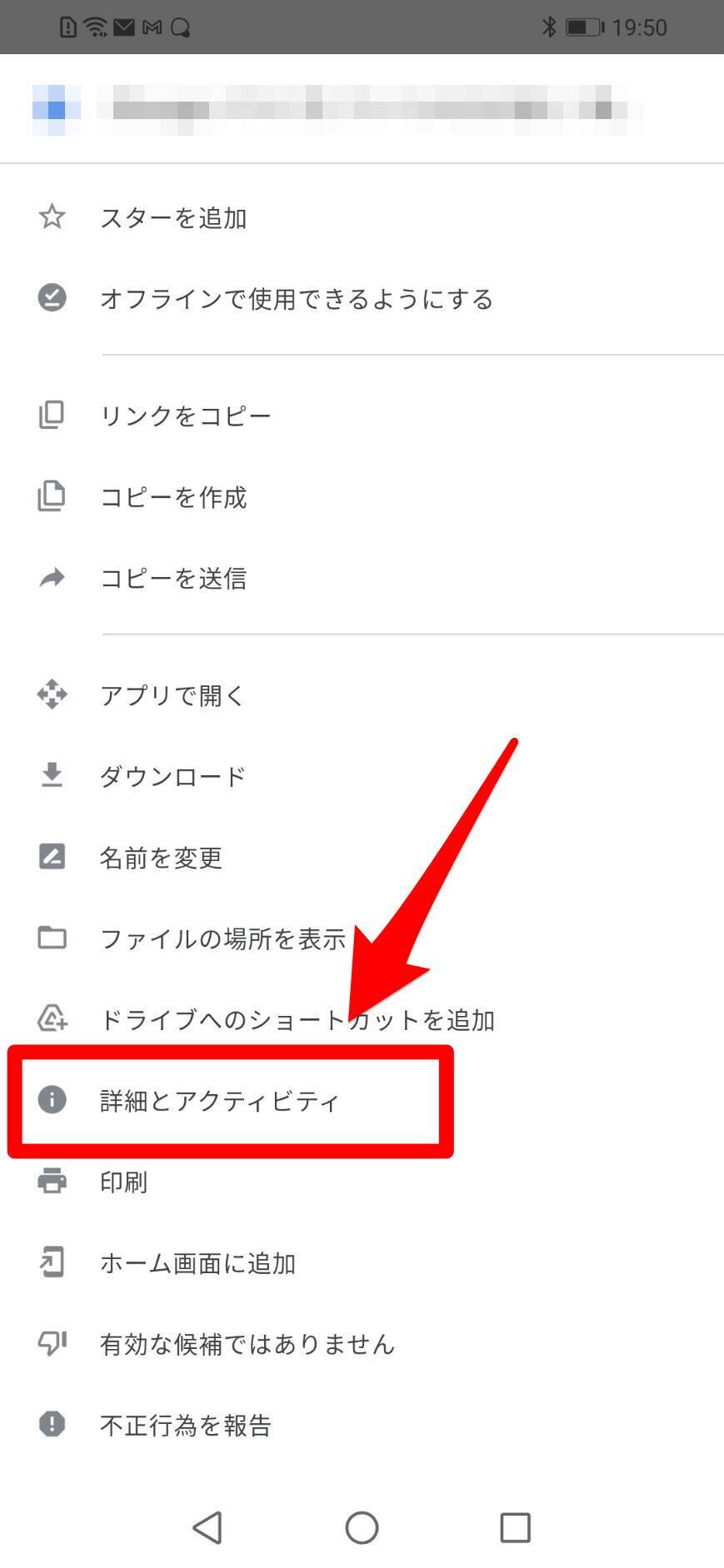Open 詳細とアクティビティ

(362, 1101)
